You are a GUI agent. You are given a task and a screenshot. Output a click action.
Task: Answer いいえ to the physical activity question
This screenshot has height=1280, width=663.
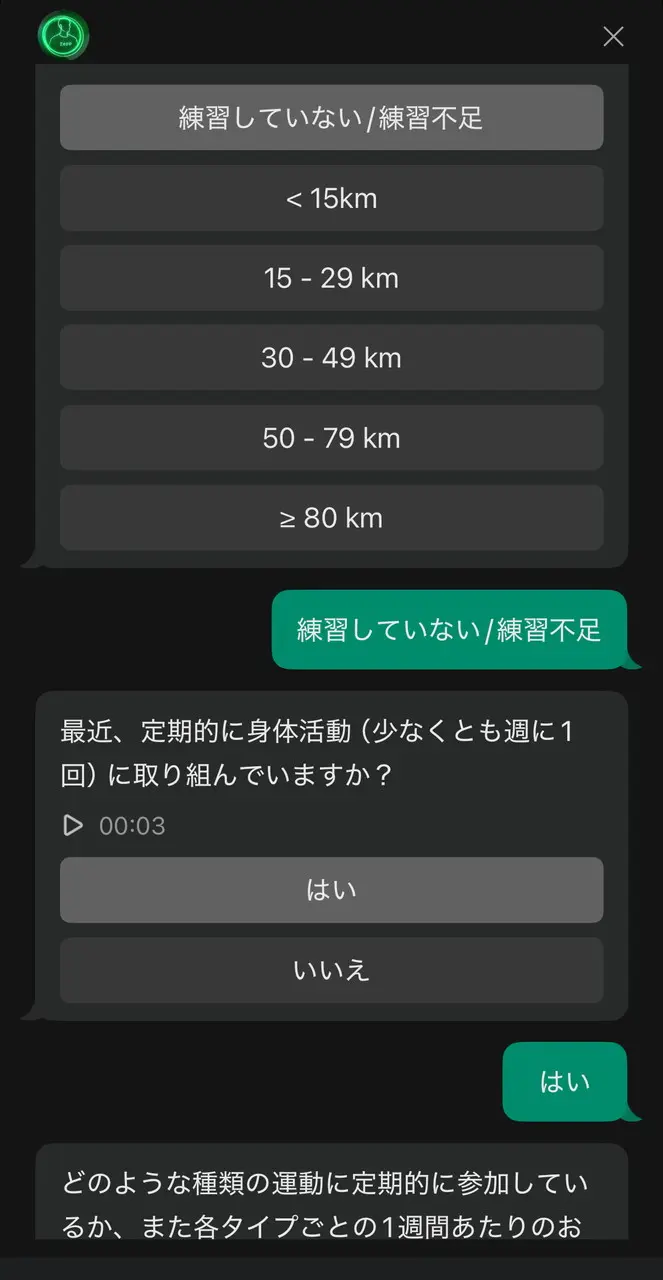click(x=331, y=970)
